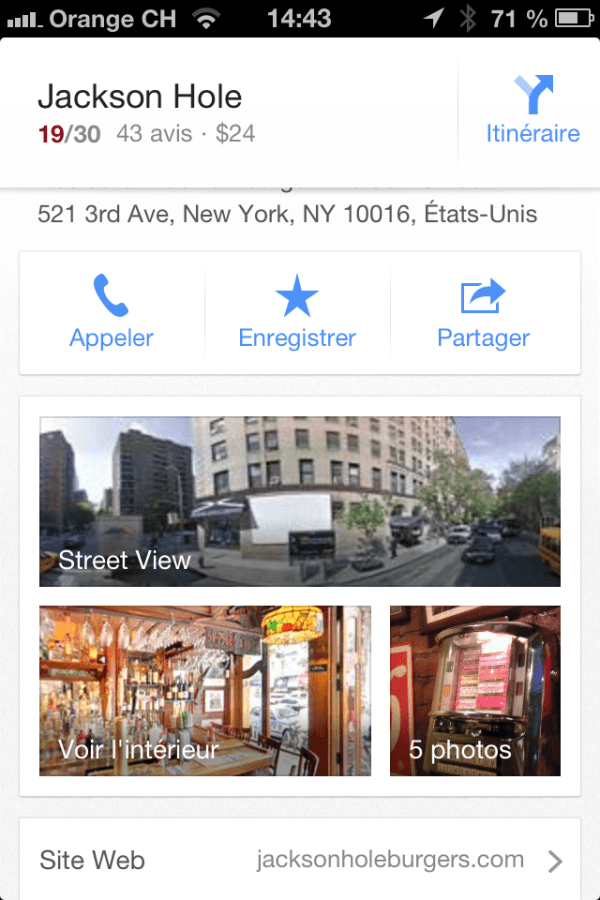Get directions with the Itinéraire button

tap(532, 111)
